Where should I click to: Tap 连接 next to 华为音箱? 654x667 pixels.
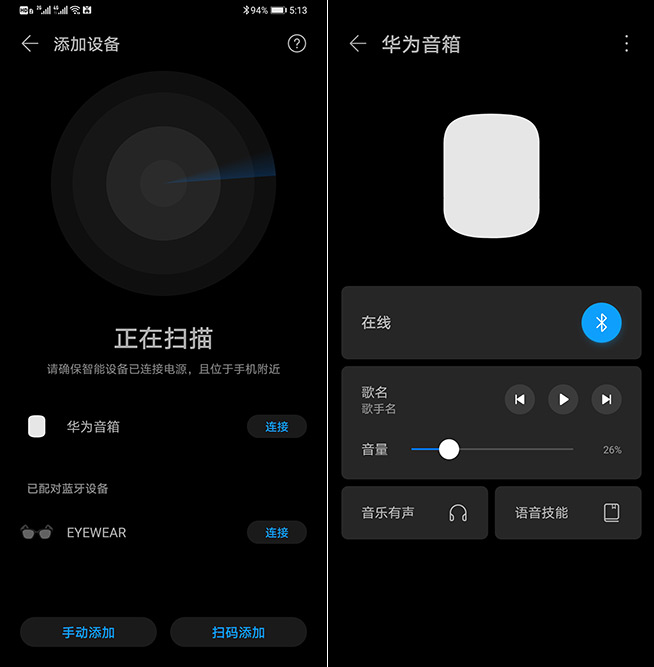[x=276, y=427]
